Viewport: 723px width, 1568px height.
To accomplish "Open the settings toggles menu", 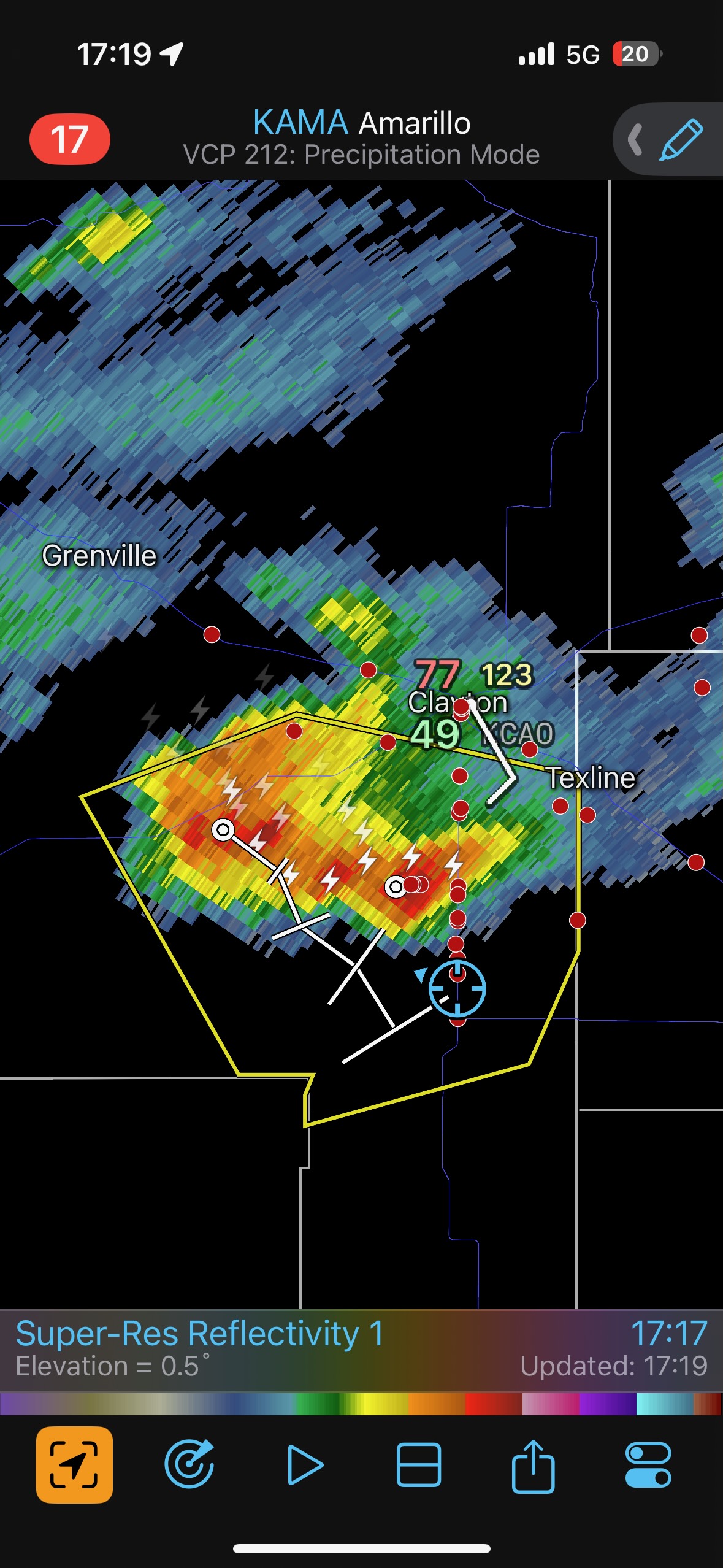I will click(x=648, y=1465).
